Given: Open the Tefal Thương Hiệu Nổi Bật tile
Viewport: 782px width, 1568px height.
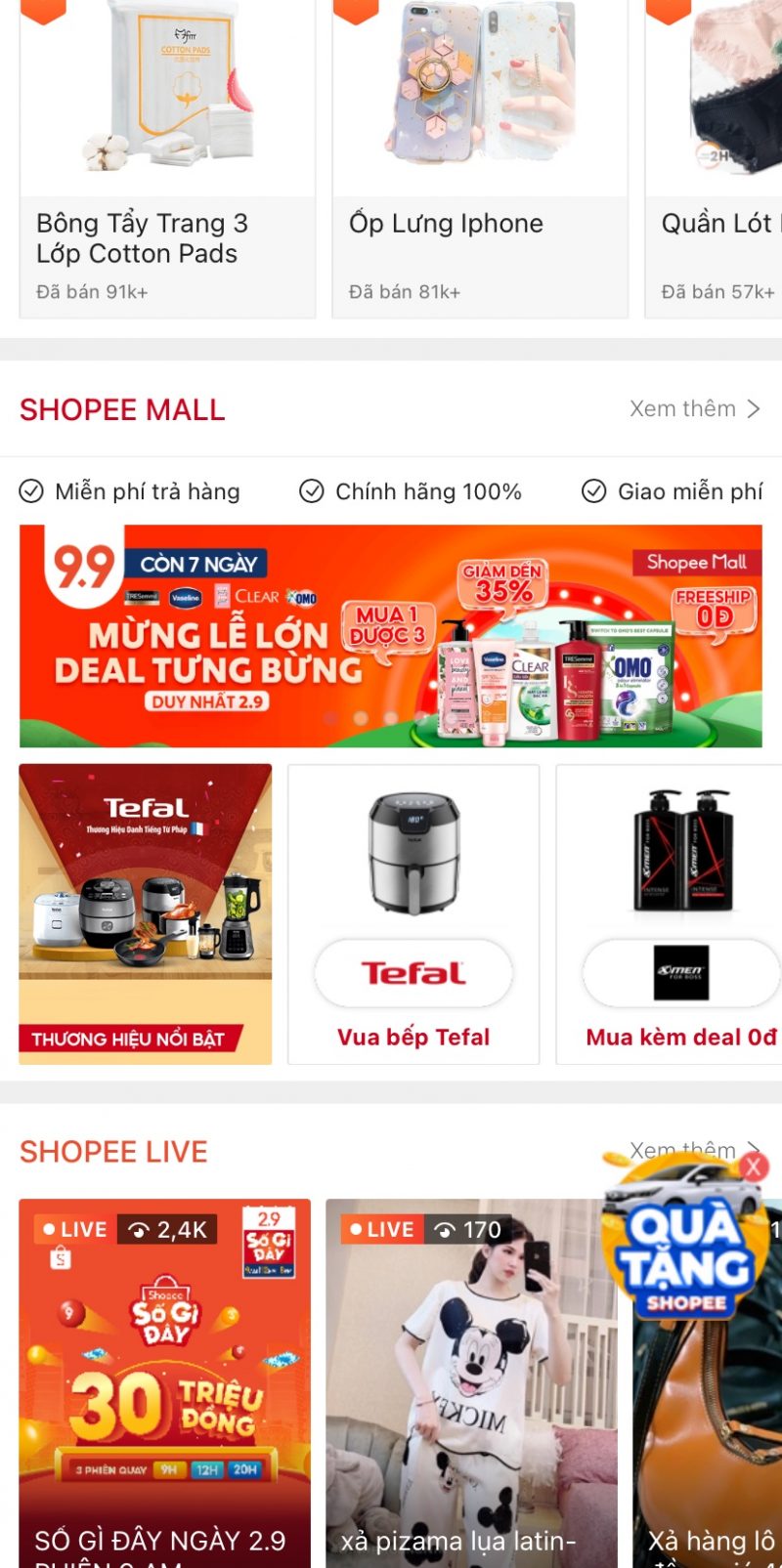Looking at the screenshot, I should tap(146, 913).
